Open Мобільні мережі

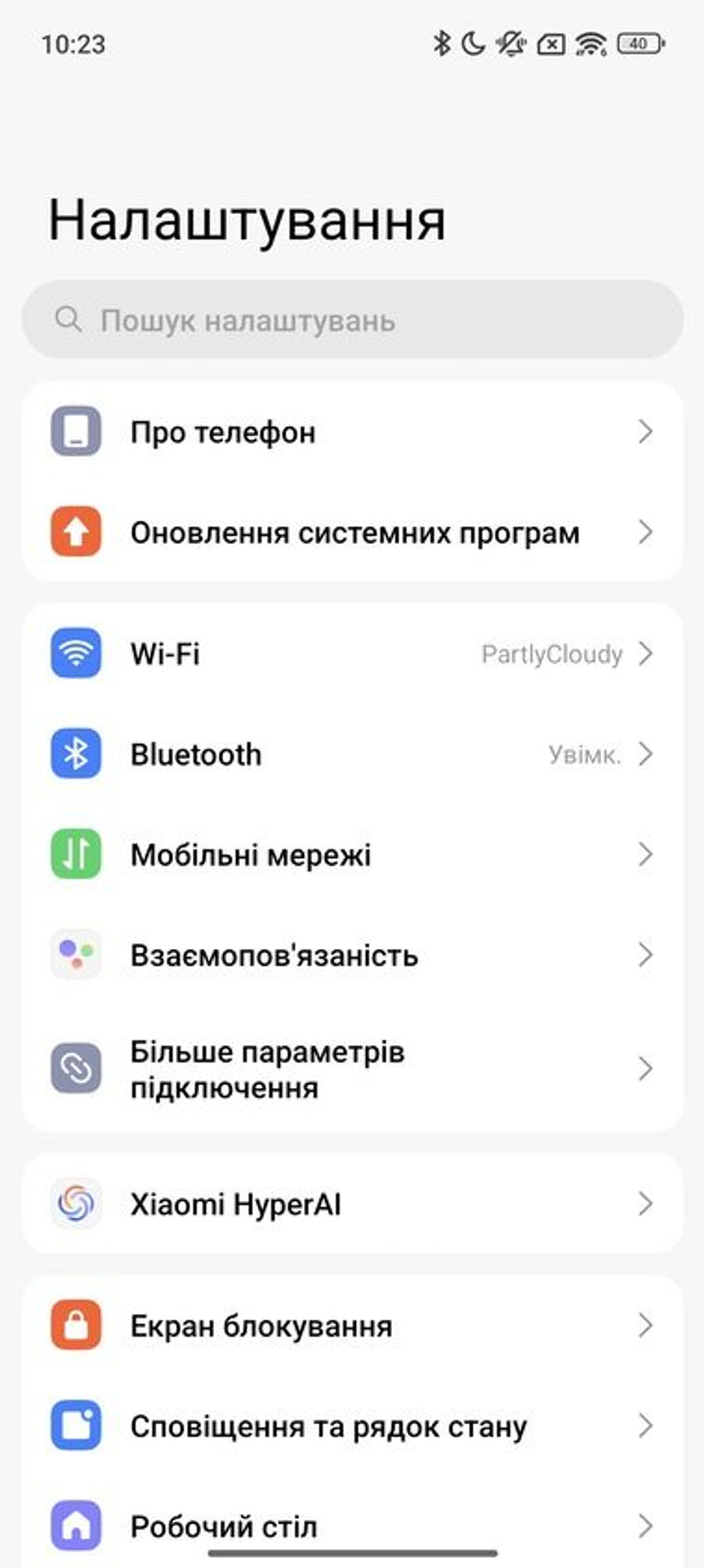pyautogui.click(x=351, y=855)
